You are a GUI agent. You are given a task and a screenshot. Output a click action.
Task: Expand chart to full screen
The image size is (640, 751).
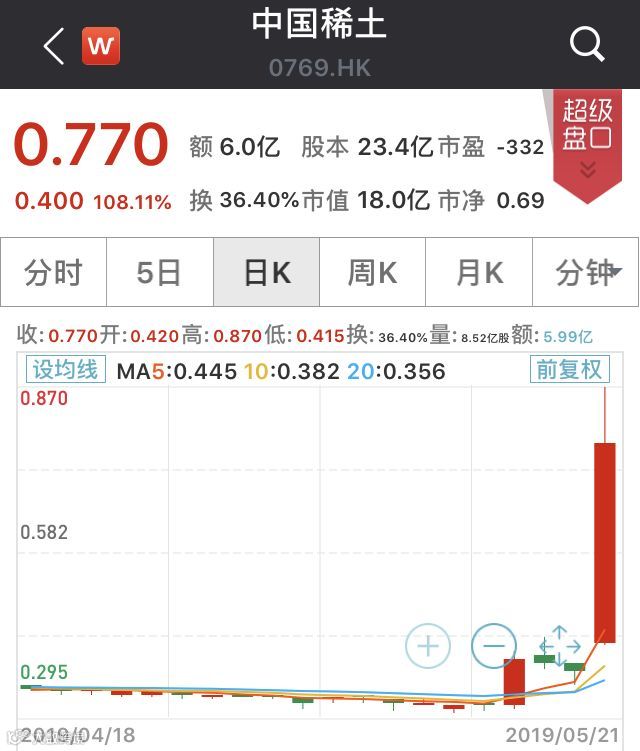(560, 646)
